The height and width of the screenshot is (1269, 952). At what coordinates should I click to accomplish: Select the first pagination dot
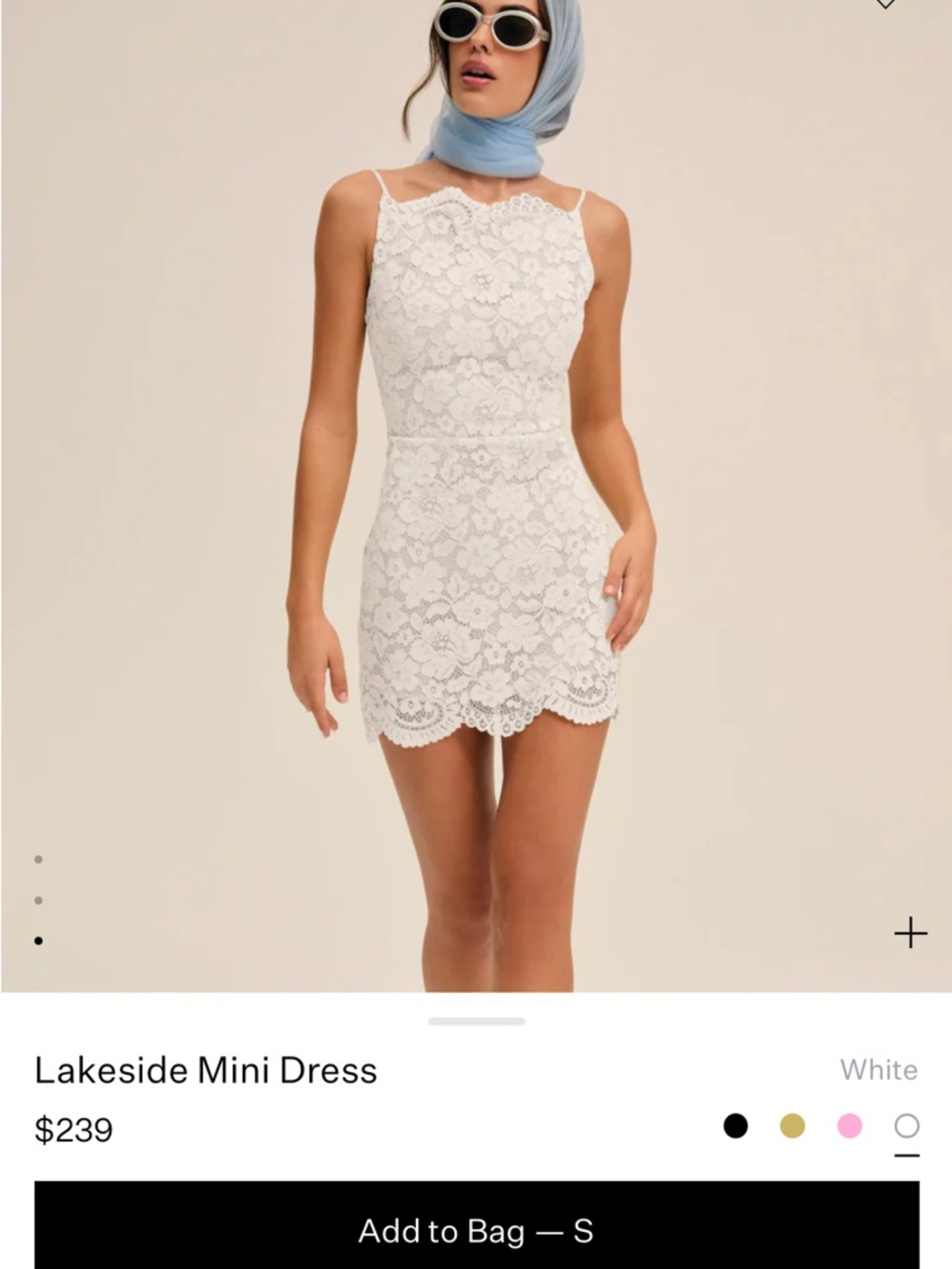38,862
